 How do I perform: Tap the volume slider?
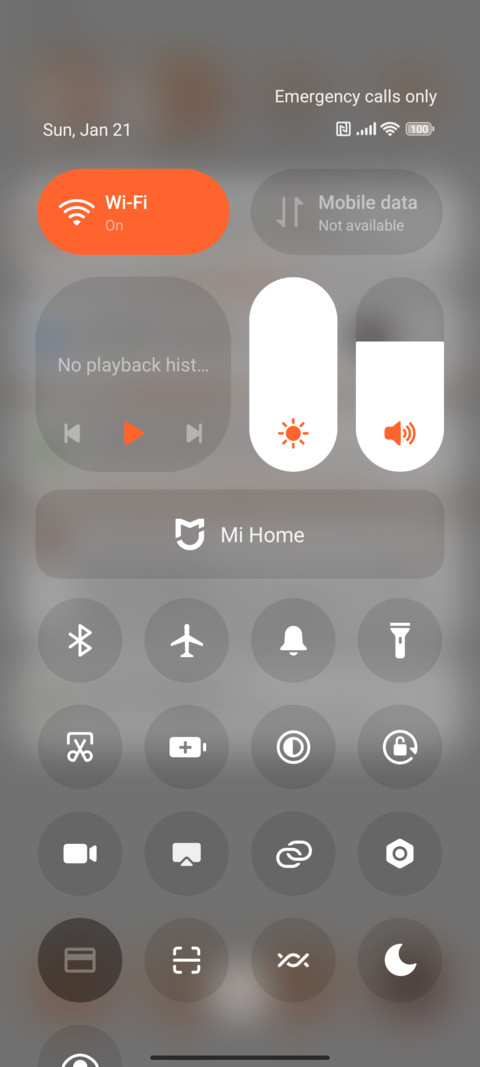(400, 374)
